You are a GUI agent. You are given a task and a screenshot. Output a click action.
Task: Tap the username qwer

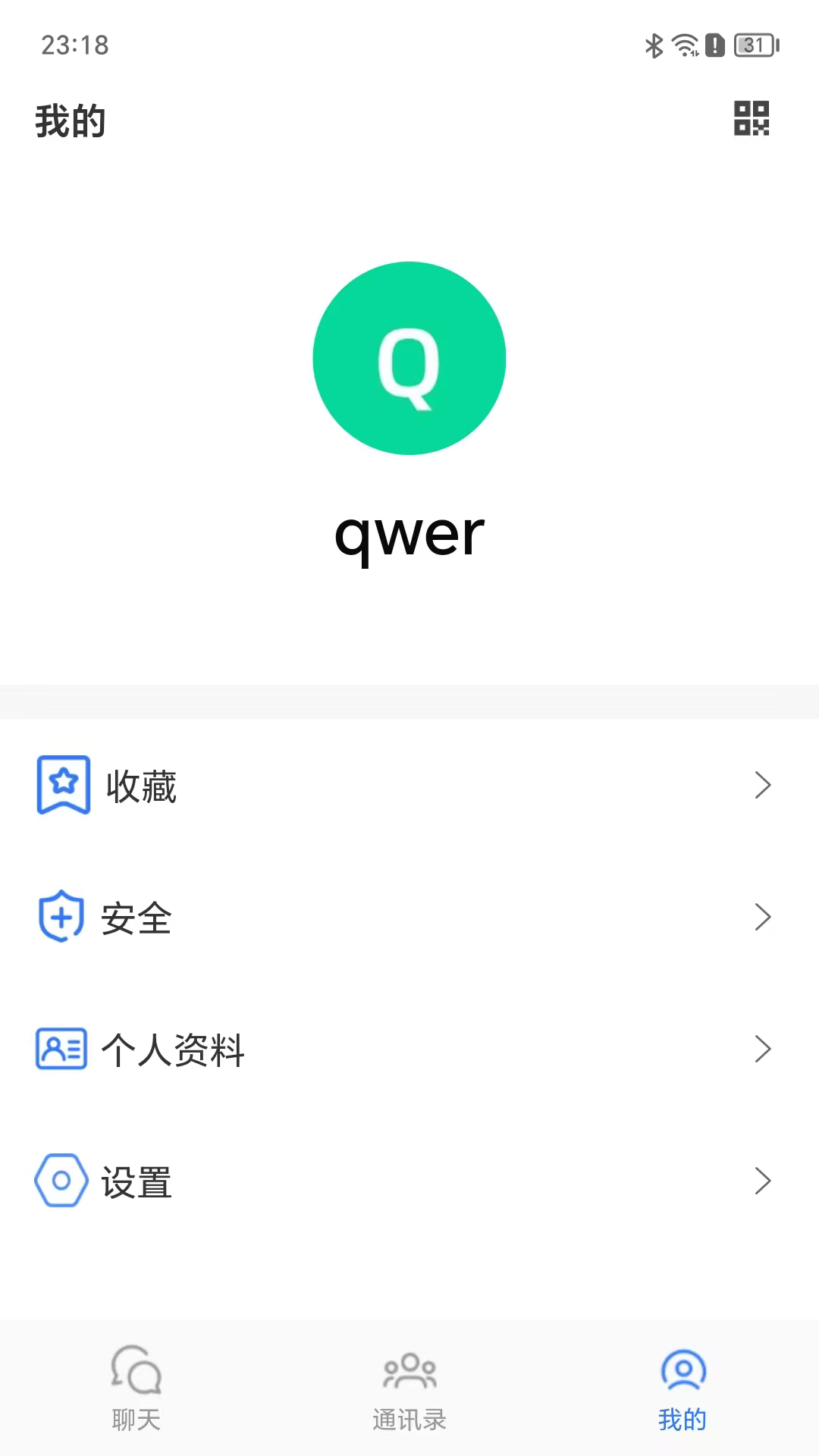(409, 535)
